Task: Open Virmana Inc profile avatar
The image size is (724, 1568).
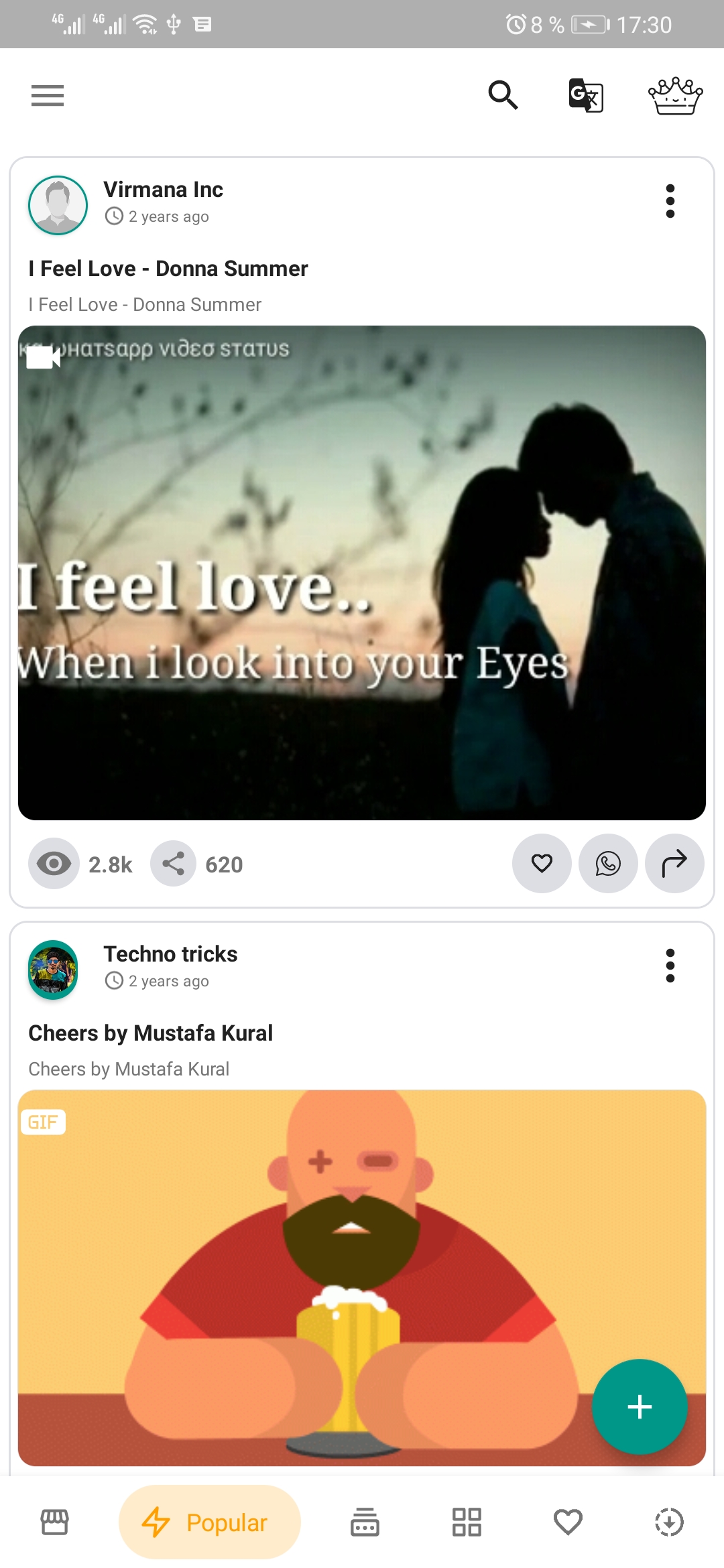Action: coord(58,205)
